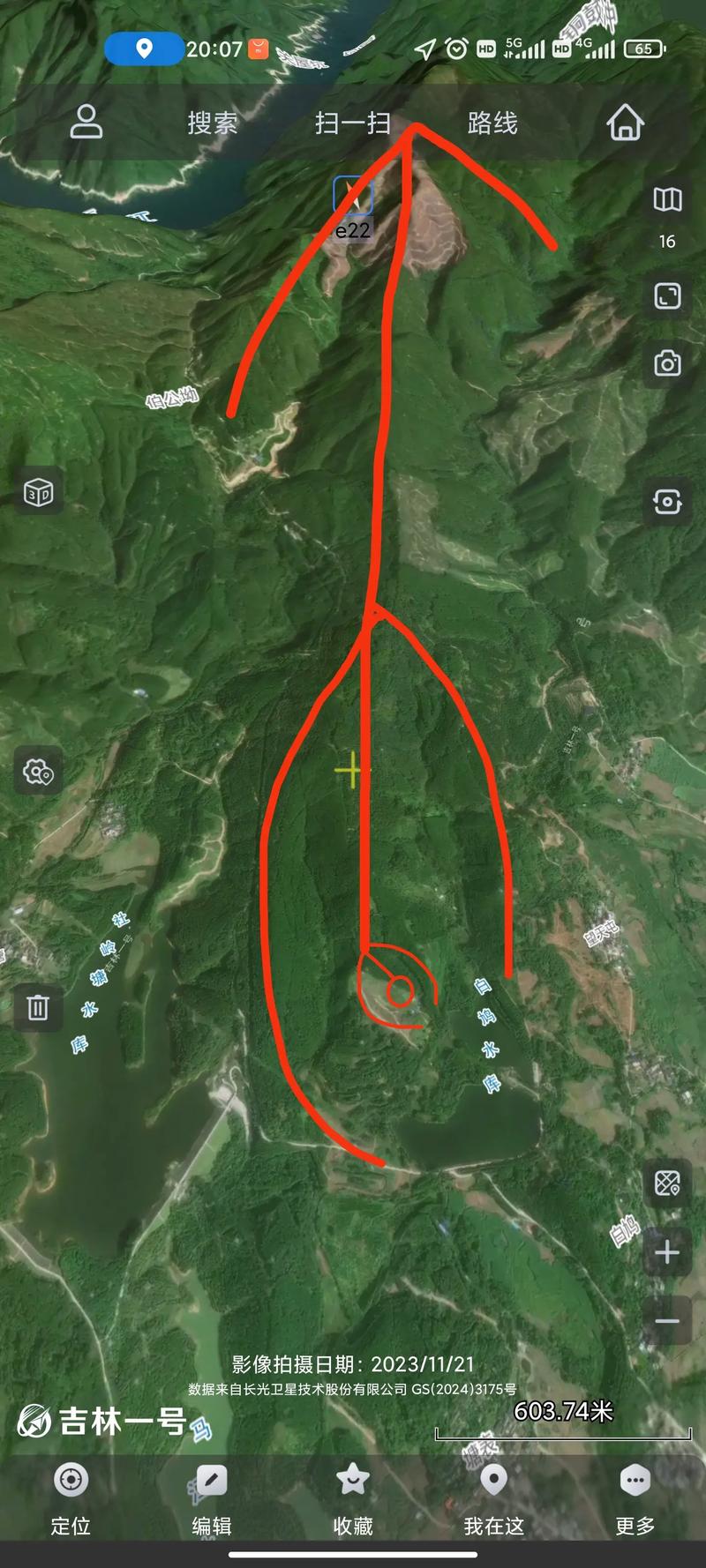Open the map layers panel
Screen dimensions: 706x1568
click(x=669, y=201)
